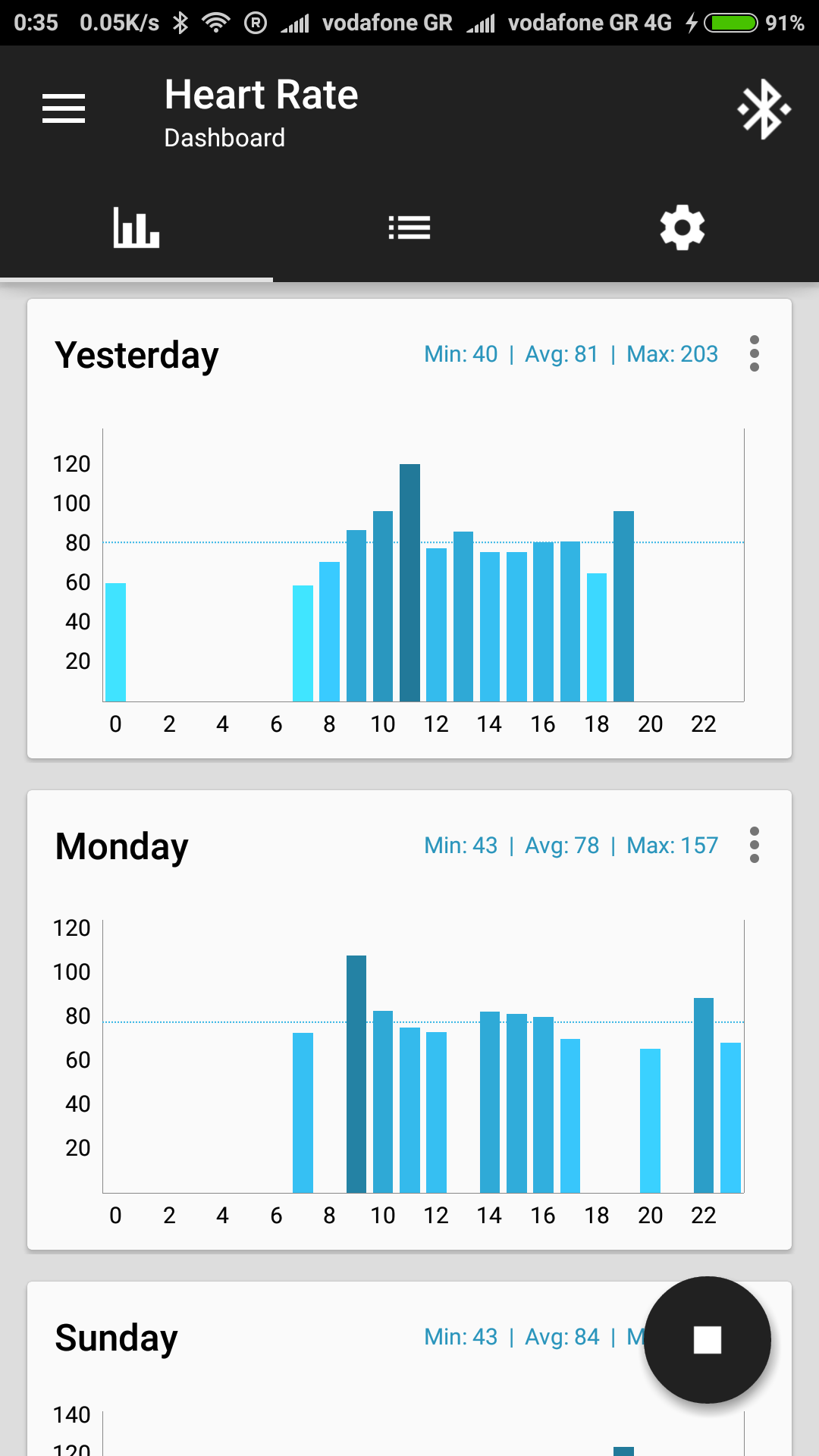The image size is (819, 1456).
Task: Open the hamburger navigation drawer
Action: [x=64, y=108]
